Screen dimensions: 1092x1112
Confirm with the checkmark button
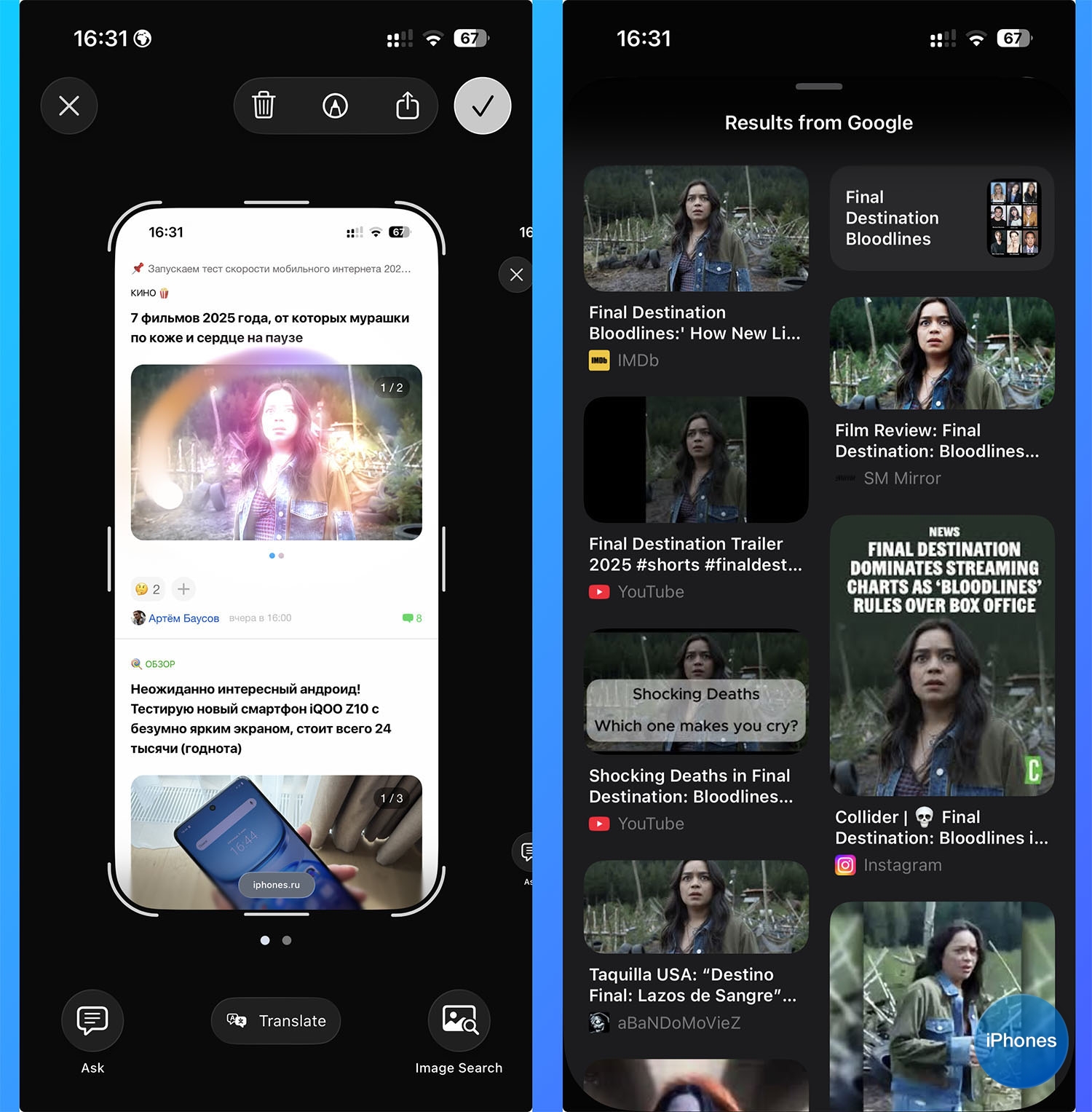click(x=482, y=106)
